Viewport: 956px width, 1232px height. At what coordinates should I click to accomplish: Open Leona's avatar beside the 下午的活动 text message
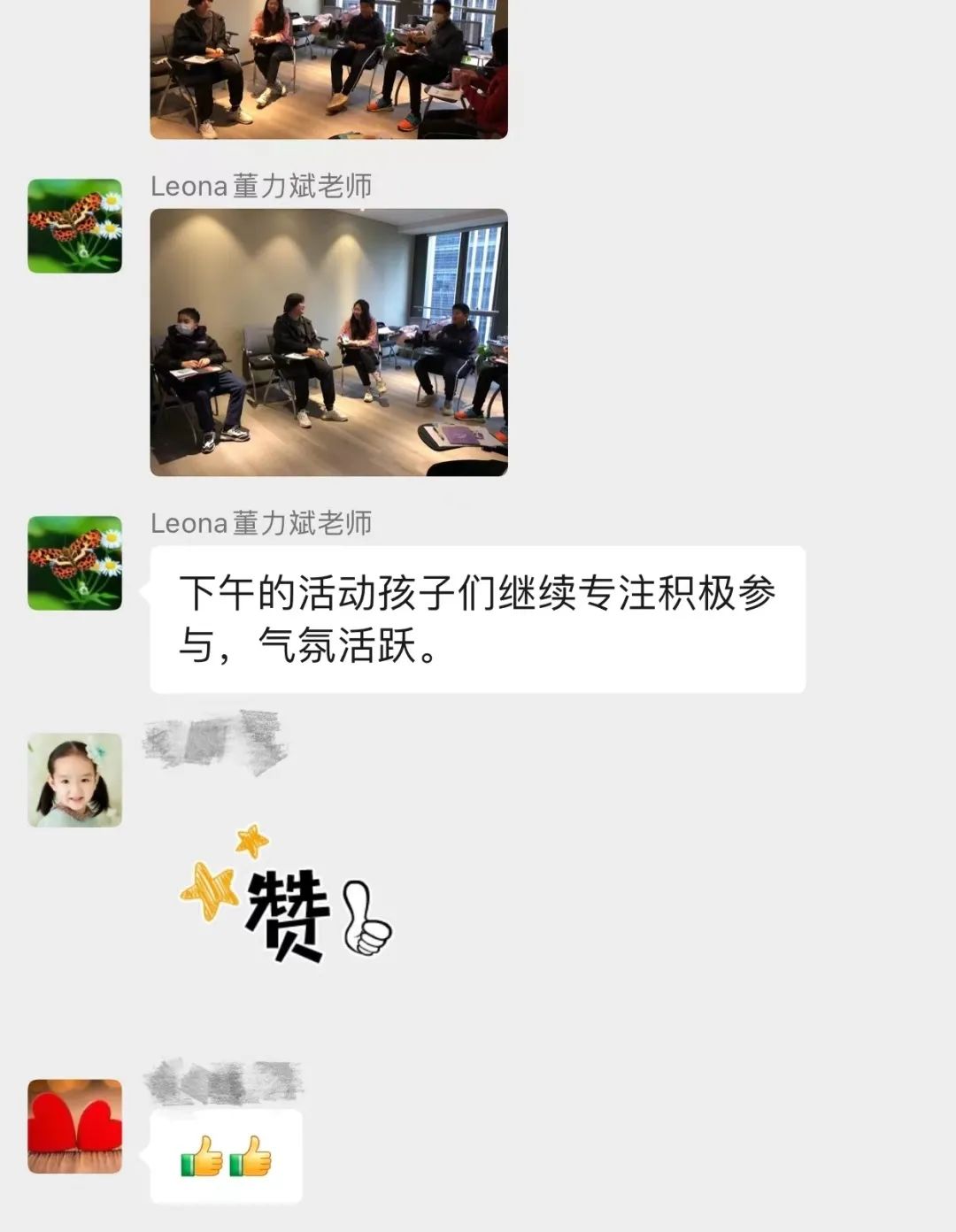[x=75, y=564]
